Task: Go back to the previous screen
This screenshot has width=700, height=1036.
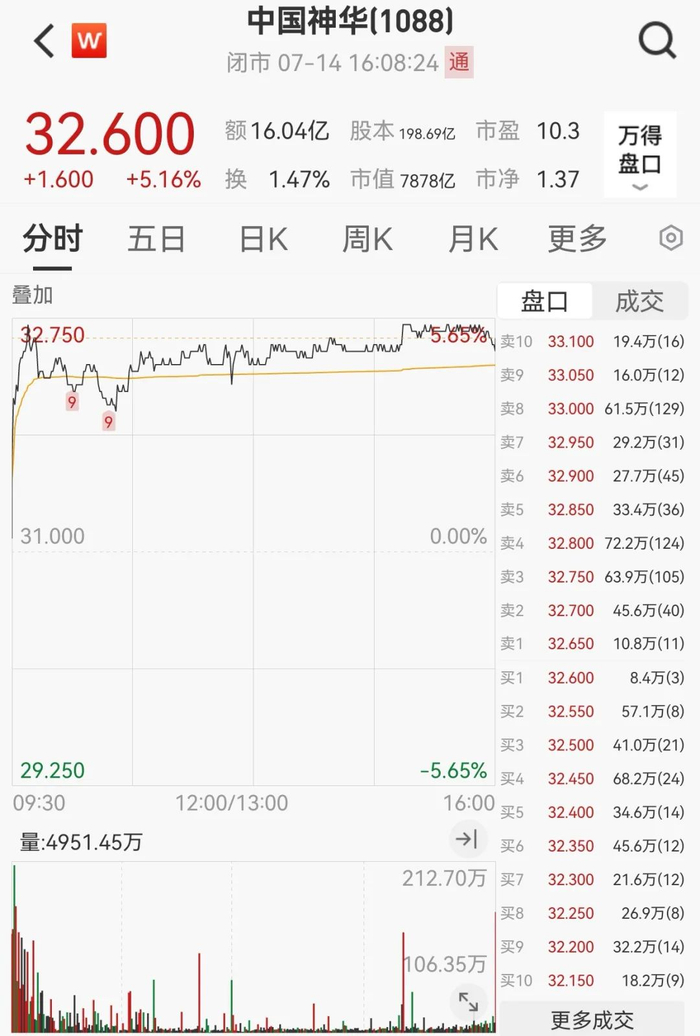Action: click(44, 42)
